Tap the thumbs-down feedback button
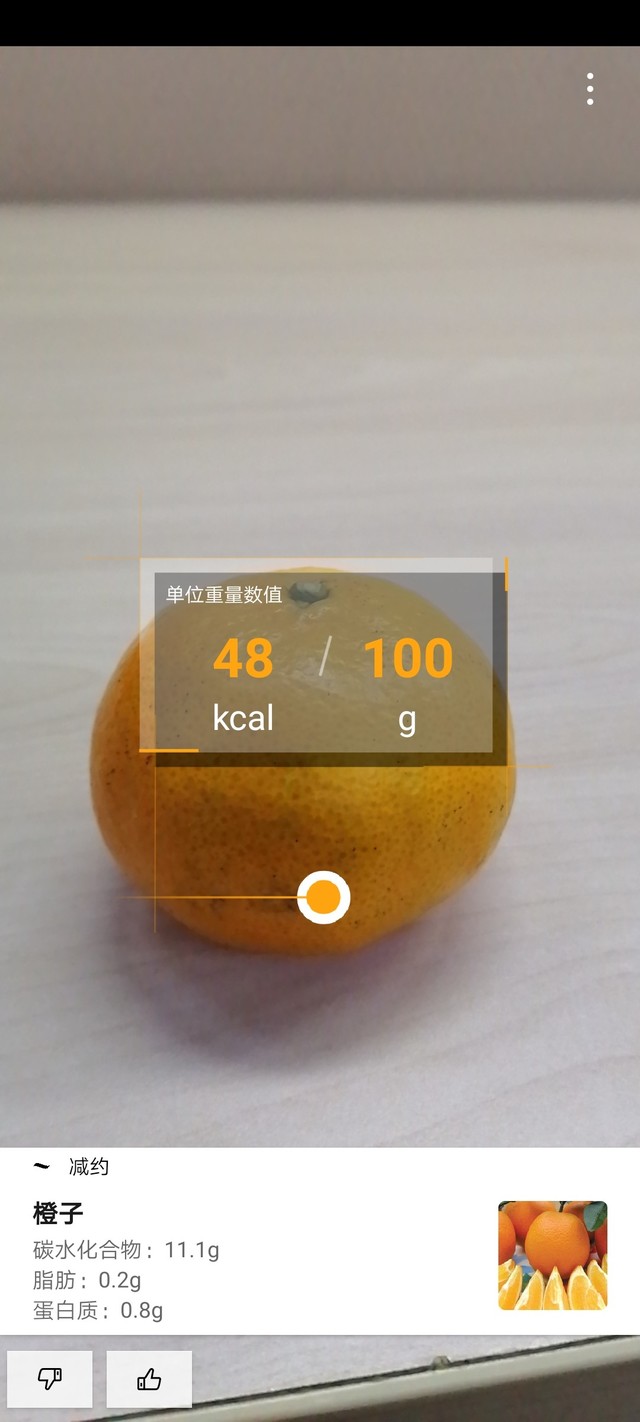This screenshot has height=1422, width=640. point(50,1380)
